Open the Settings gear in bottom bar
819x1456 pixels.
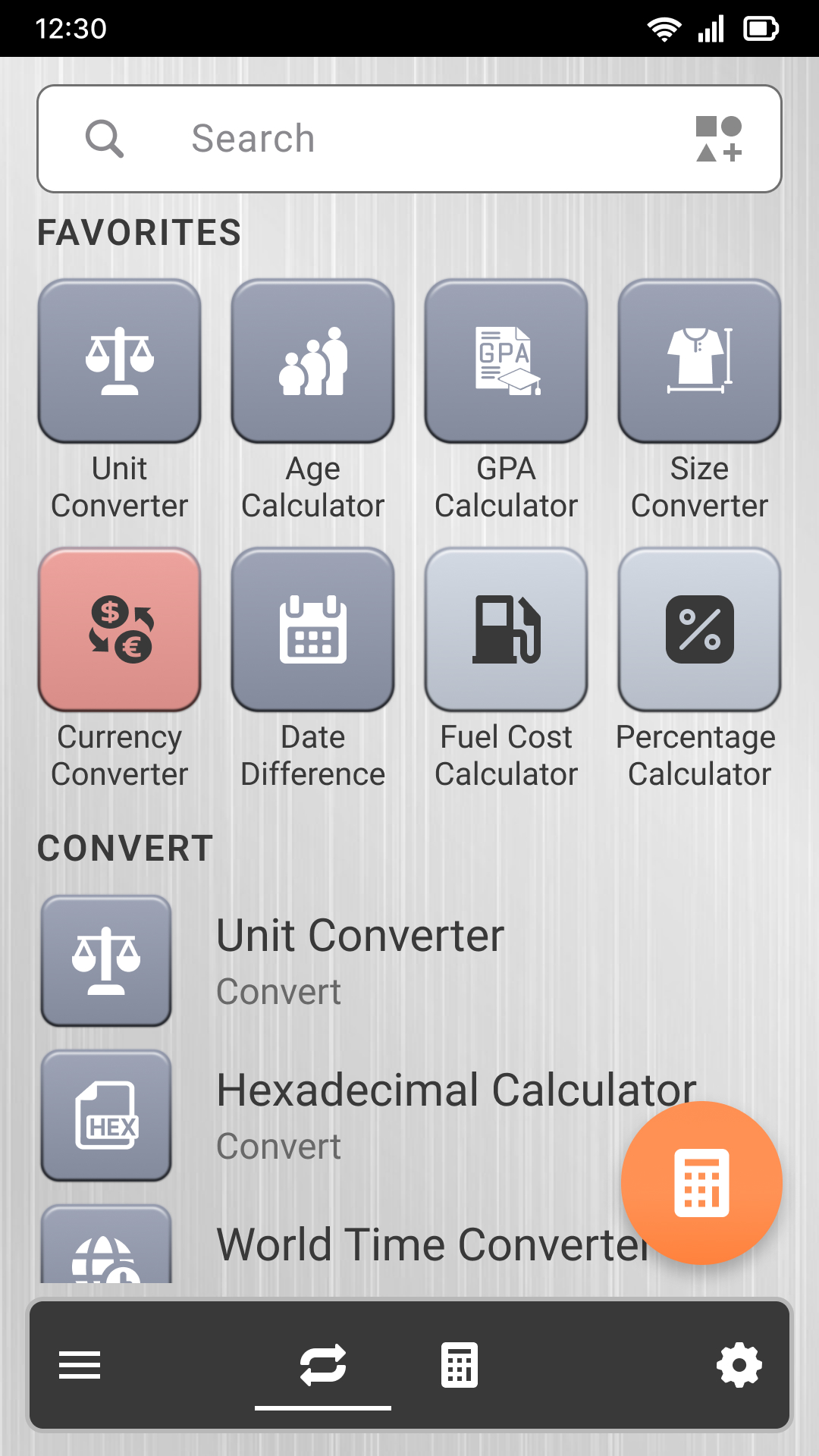click(x=739, y=1365)
